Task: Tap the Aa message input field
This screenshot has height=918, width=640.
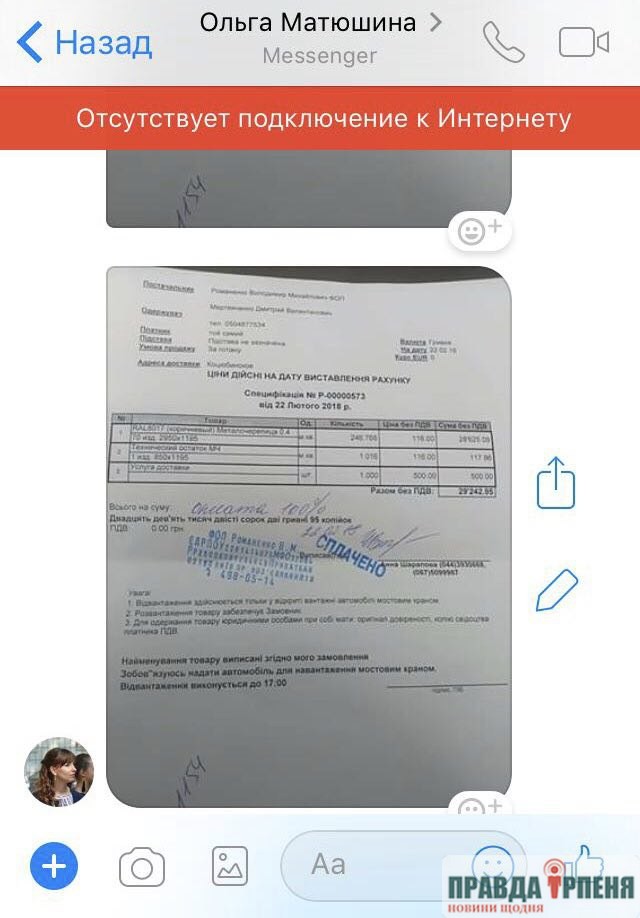Action: pos(370,864)
